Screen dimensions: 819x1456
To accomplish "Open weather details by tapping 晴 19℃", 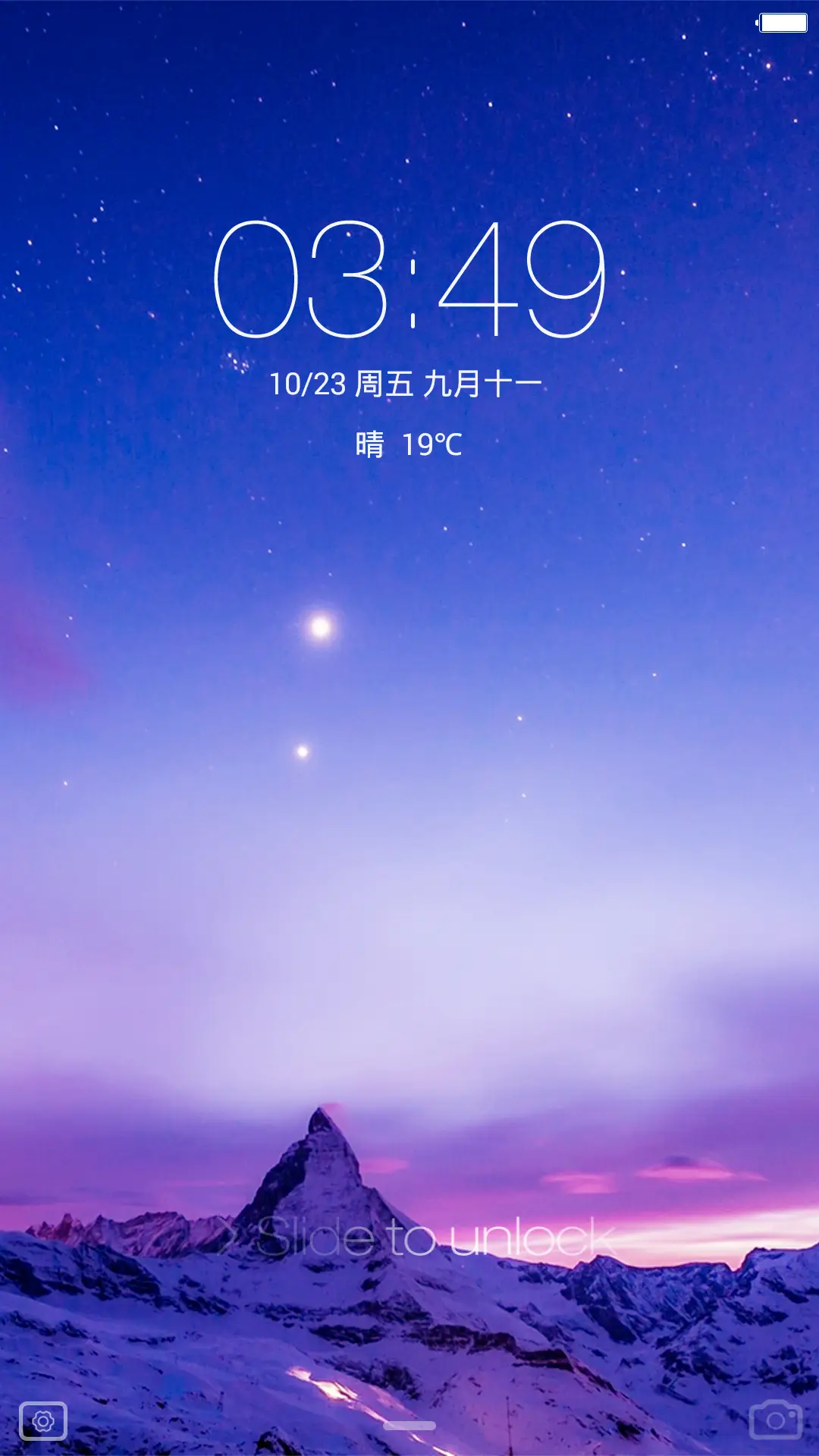I will pos(409,446).
